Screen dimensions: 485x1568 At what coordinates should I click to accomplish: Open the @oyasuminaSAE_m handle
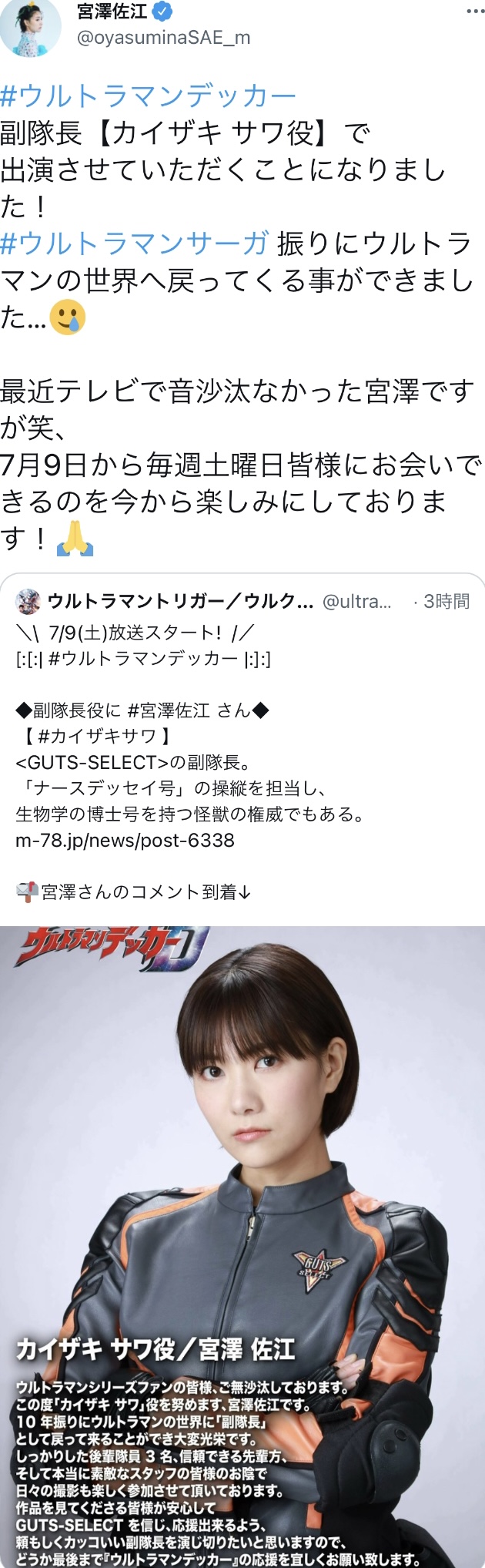click(x=163, y=37)
